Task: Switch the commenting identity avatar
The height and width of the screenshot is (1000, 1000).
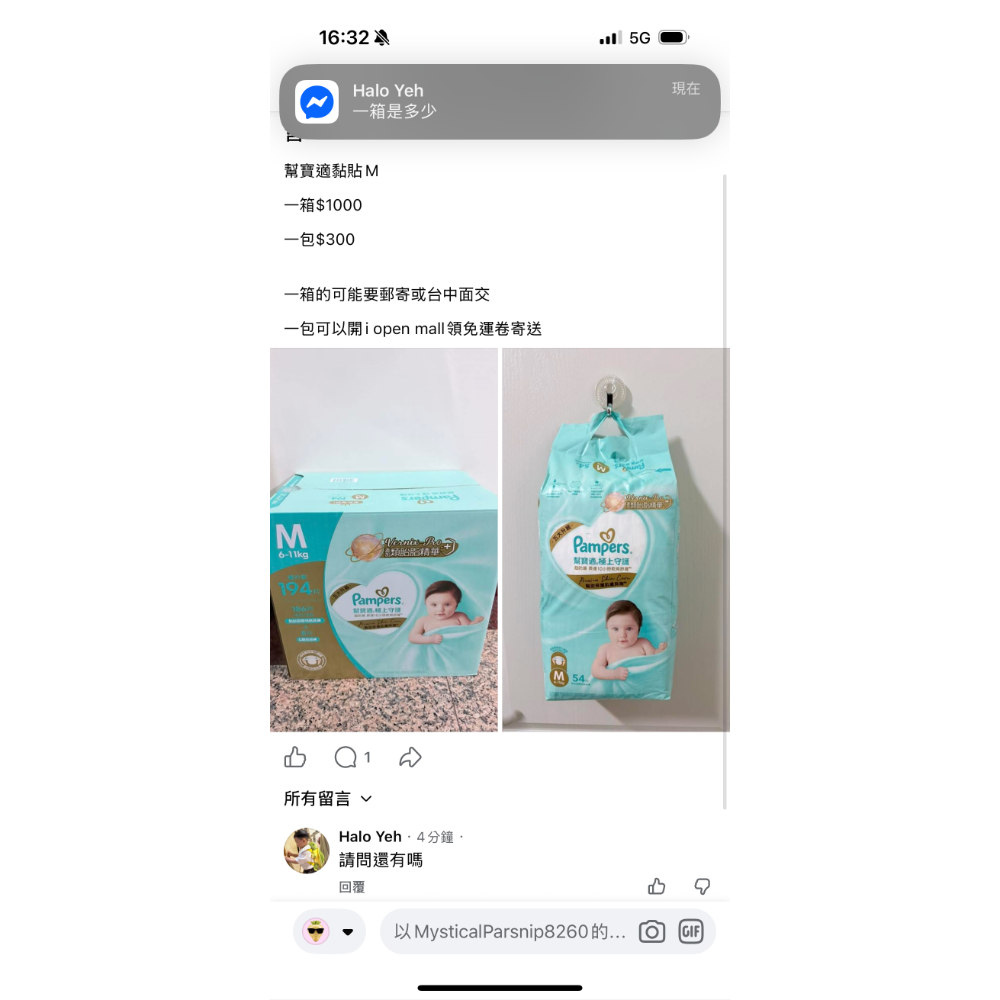Action: click(329, 932)
